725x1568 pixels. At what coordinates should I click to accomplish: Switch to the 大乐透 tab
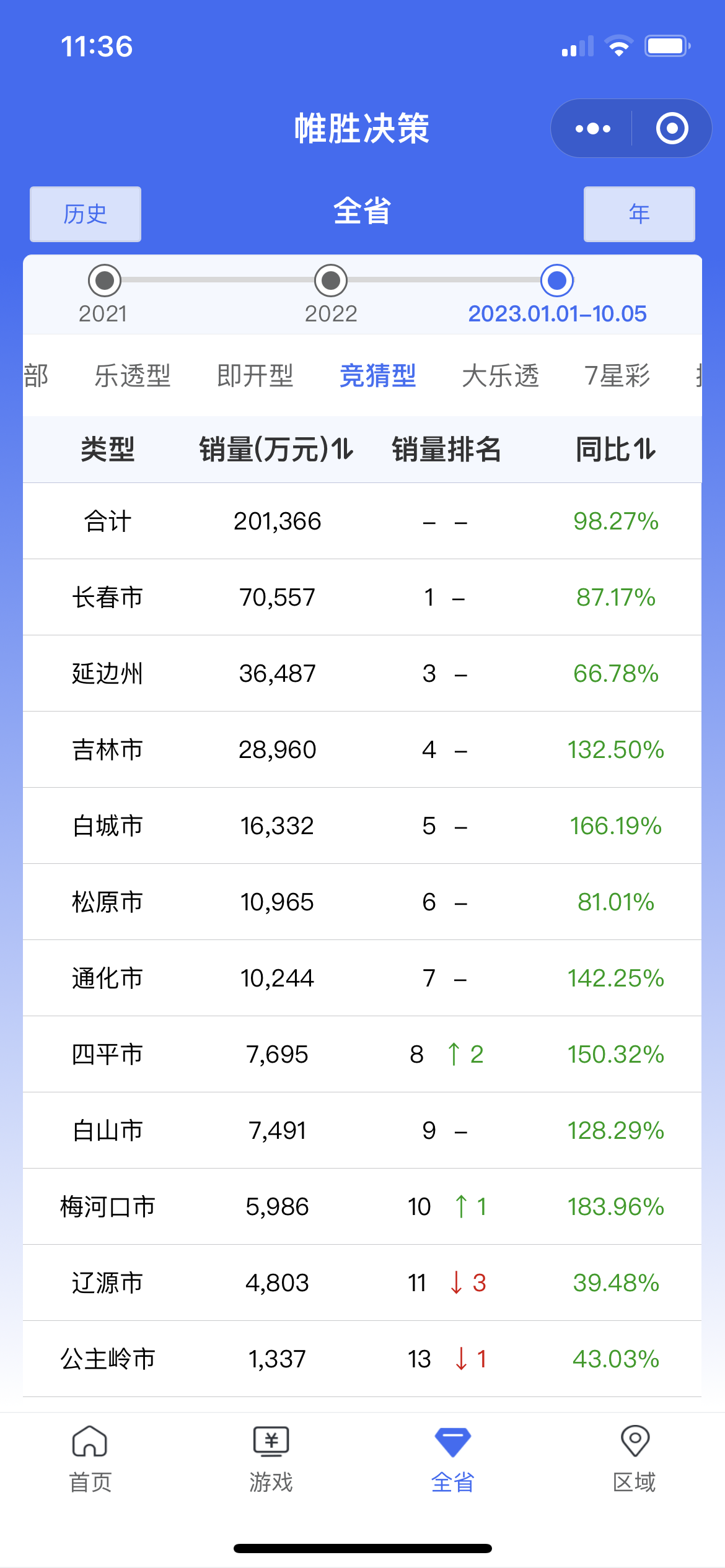[x=500, y=376]
